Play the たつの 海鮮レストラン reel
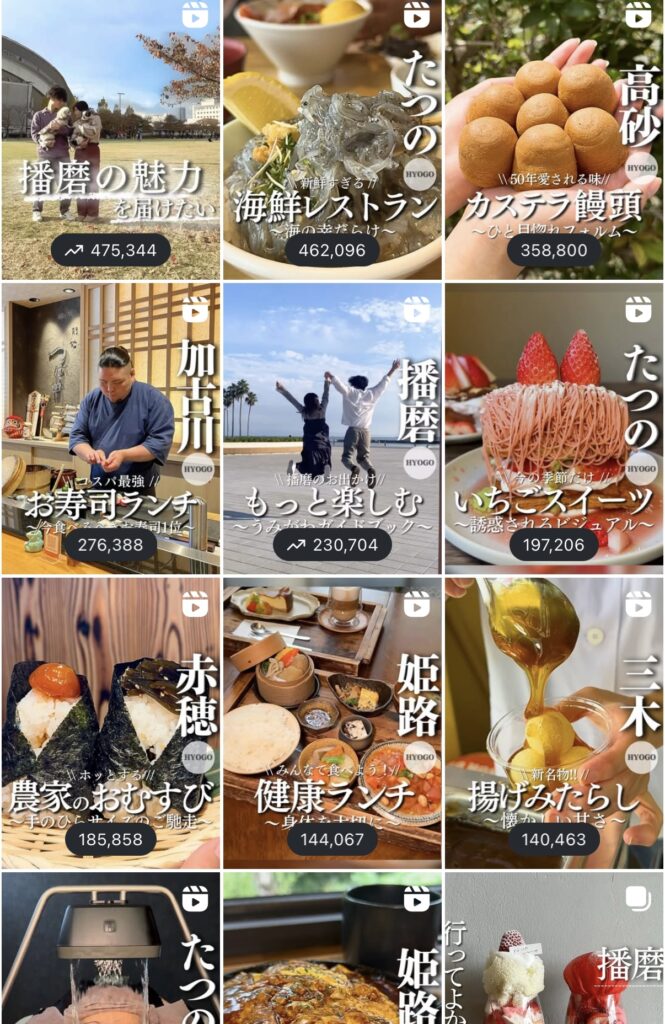 pyautogui.click(x=332, y=140)
